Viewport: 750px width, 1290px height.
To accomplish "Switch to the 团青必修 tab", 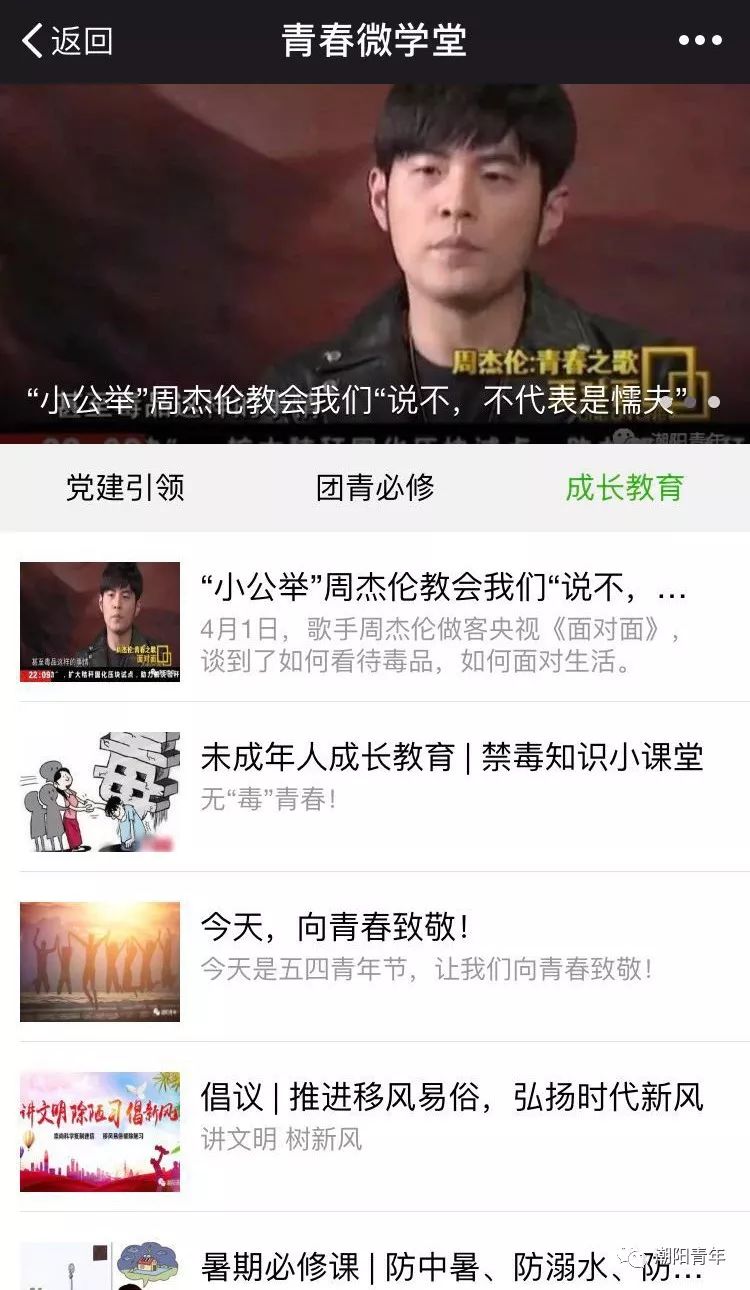I will pos(375,488).
